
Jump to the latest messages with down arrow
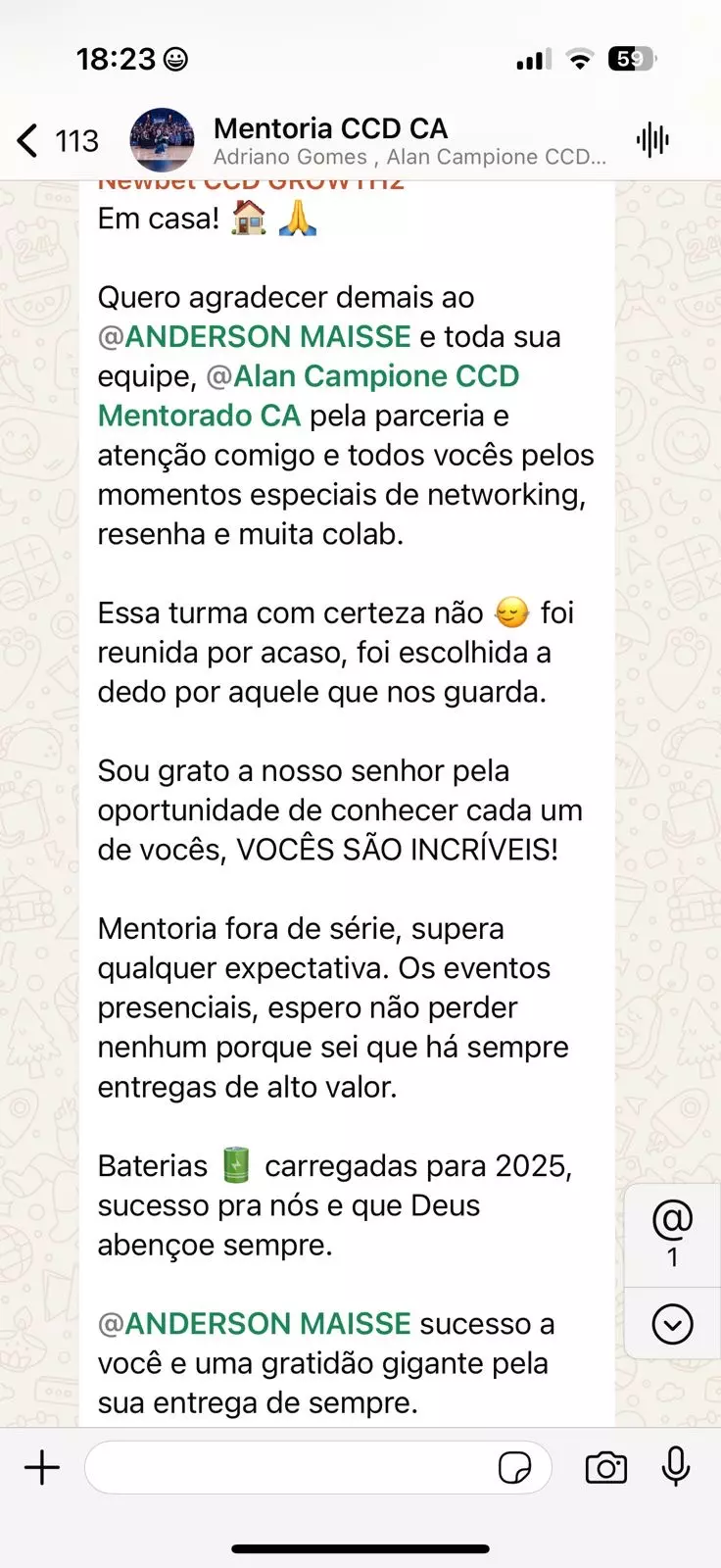click(x=672, y=1324)
